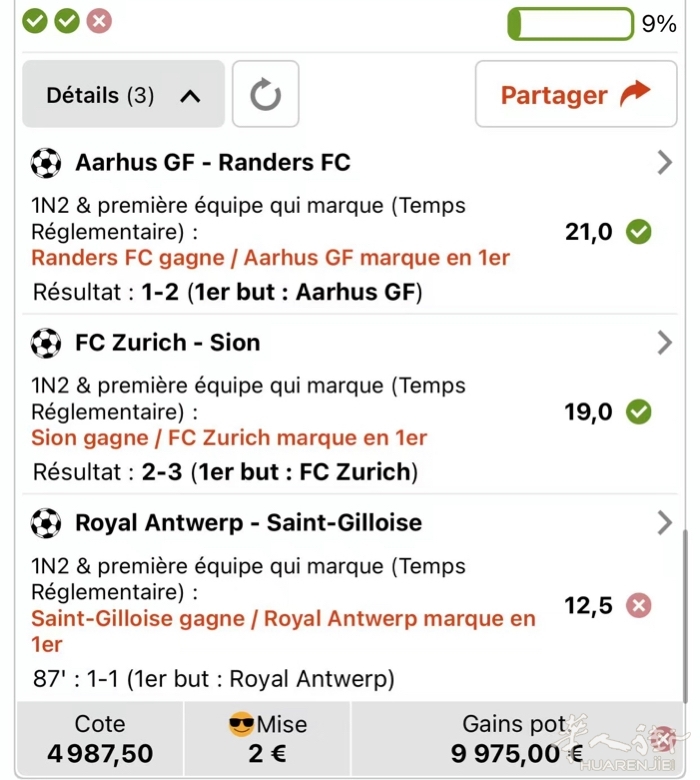
Task: Share this bet via Partager
Action: 575,95
